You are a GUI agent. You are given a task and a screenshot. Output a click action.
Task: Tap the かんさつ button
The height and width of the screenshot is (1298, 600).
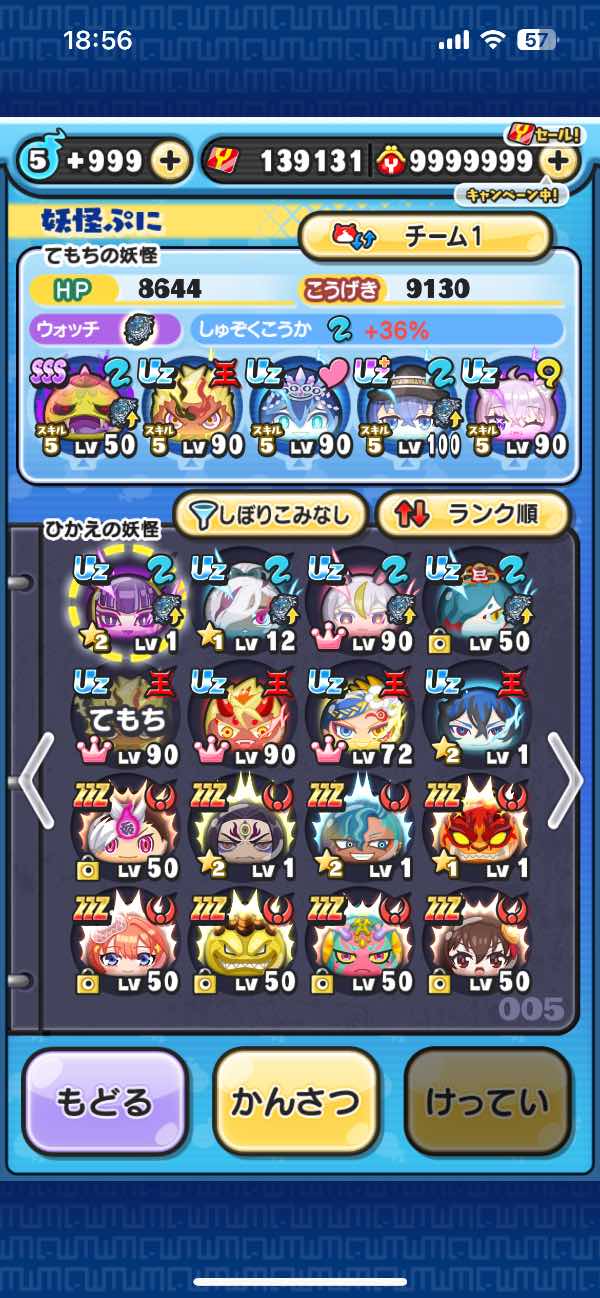tap(296, 1102)
